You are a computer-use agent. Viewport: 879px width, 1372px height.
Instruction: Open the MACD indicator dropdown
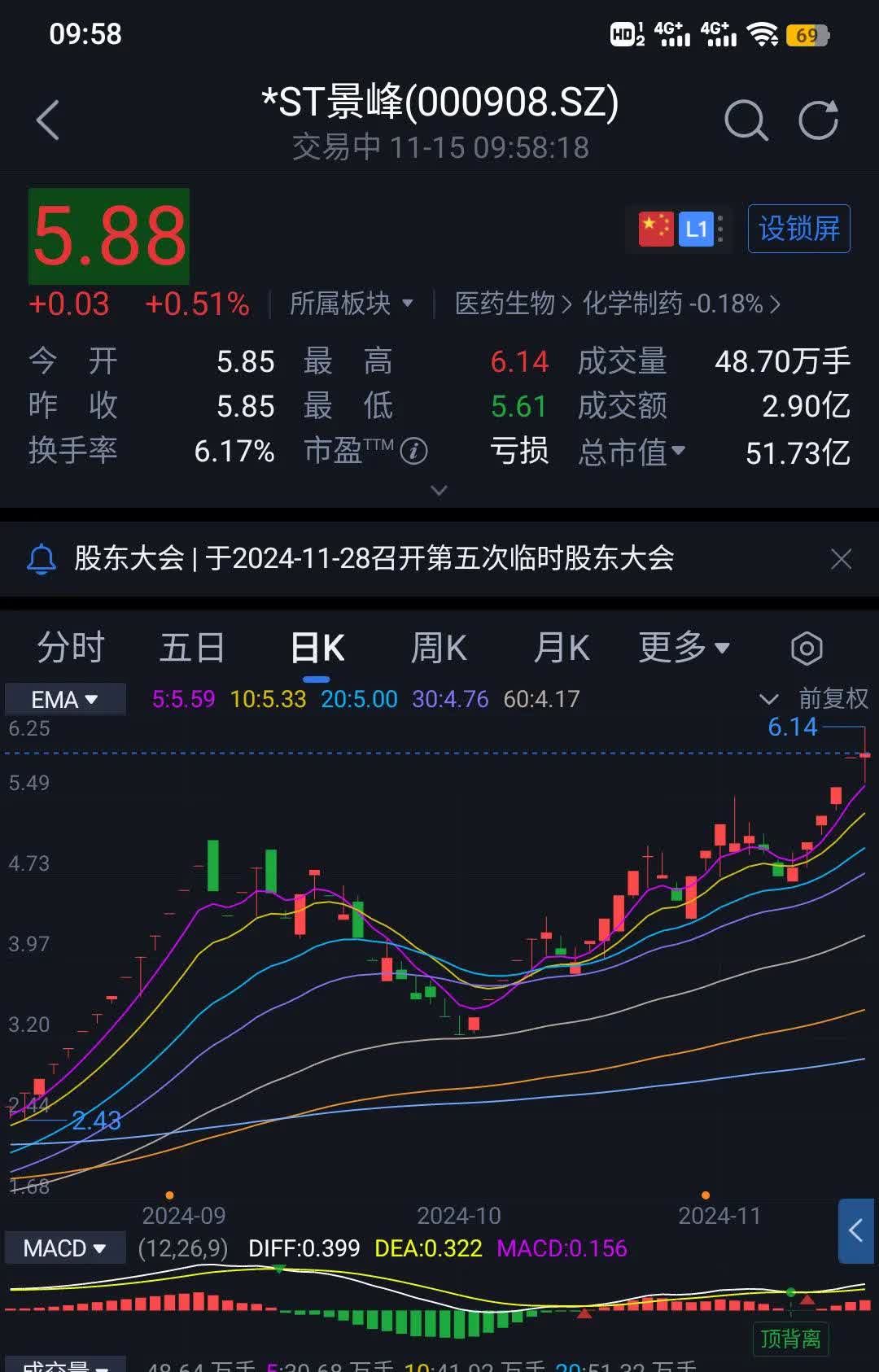(x=63, y=1247)
